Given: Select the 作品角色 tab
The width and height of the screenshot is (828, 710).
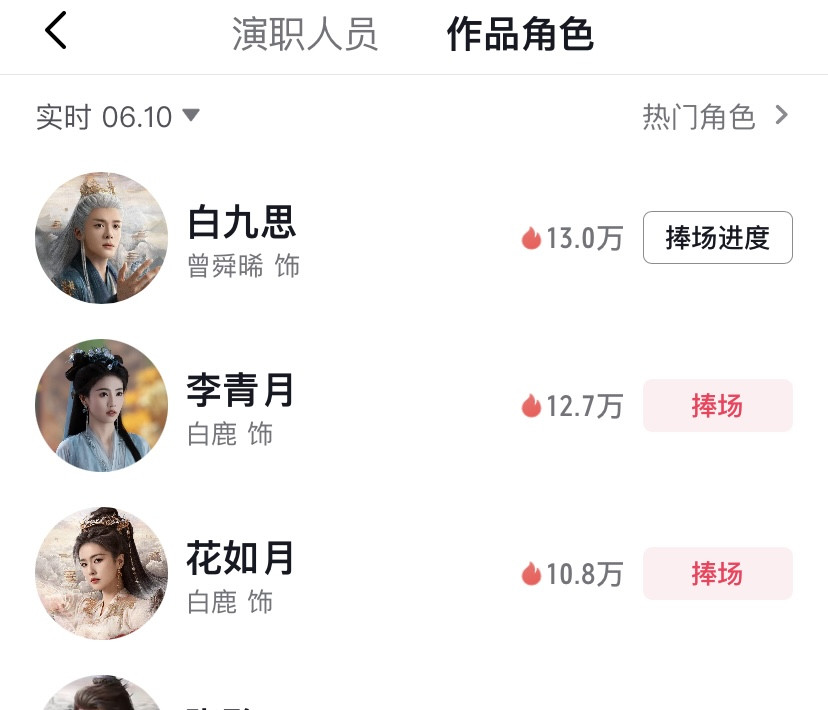Looking at the screenshot, I should pos(520,34).
